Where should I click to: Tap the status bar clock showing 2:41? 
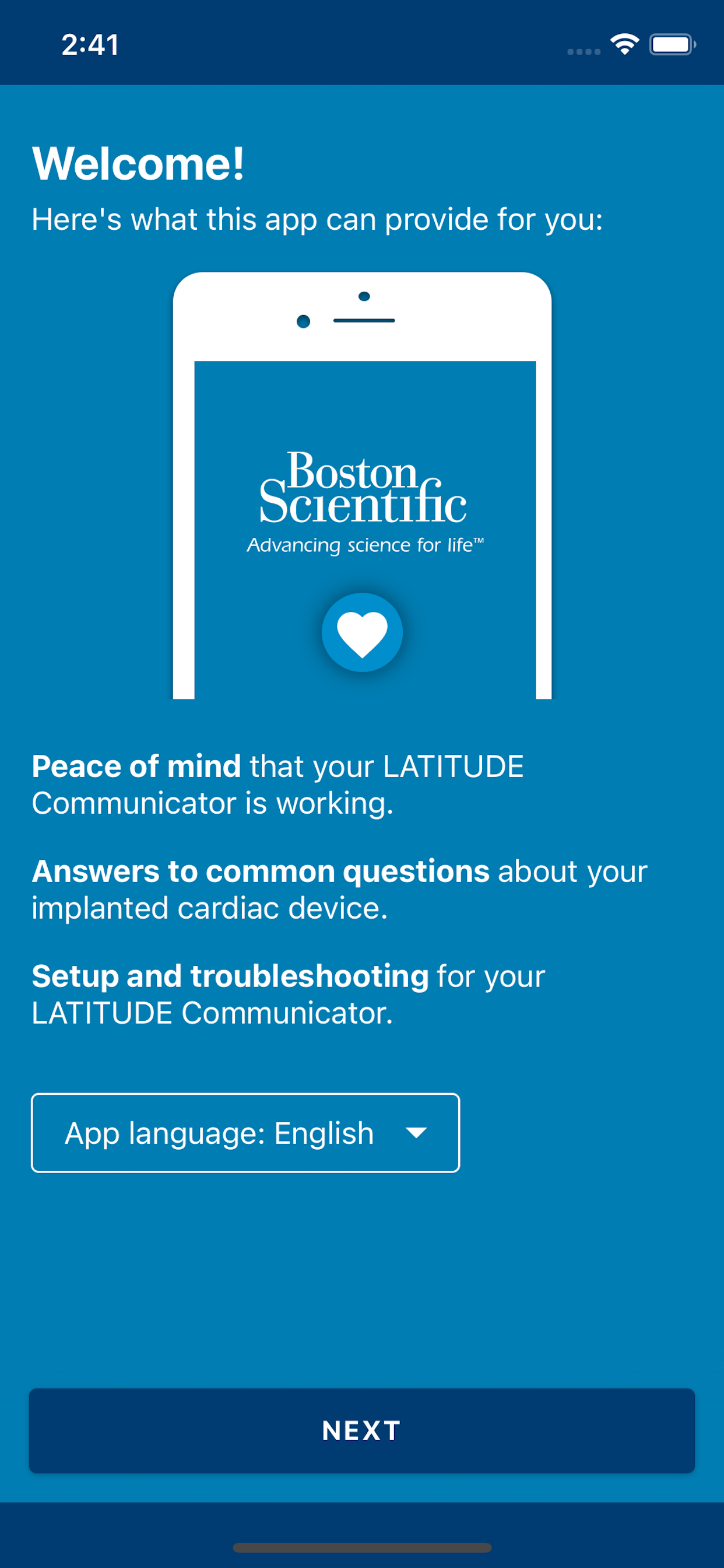pyautogui.click(x=90, y=43)
